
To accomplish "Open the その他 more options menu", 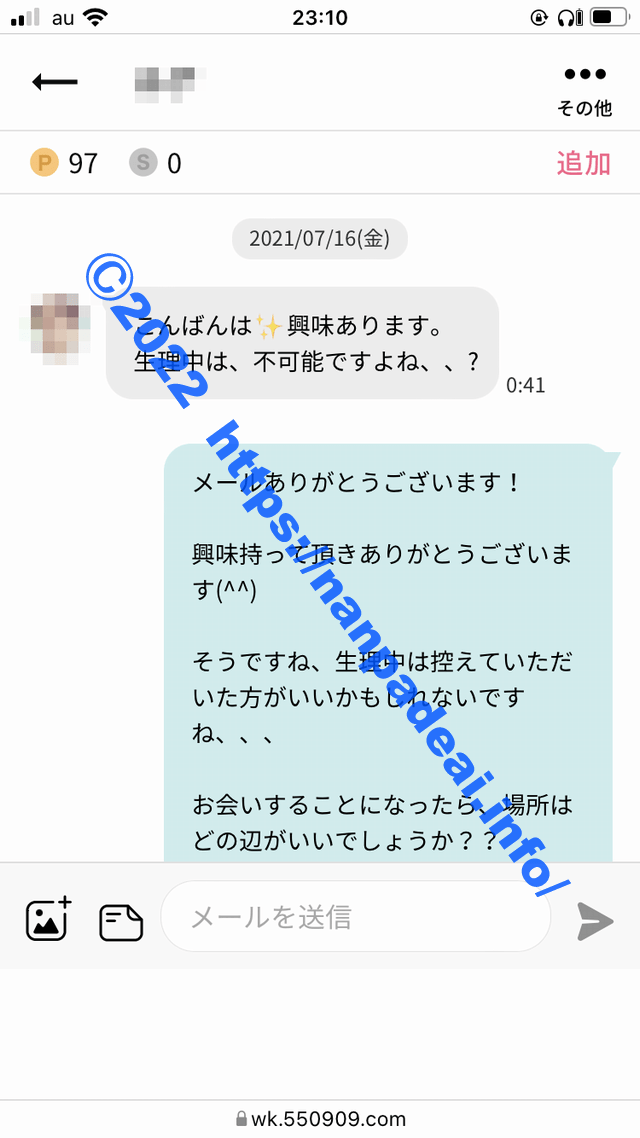I will (x=585, y=88).
